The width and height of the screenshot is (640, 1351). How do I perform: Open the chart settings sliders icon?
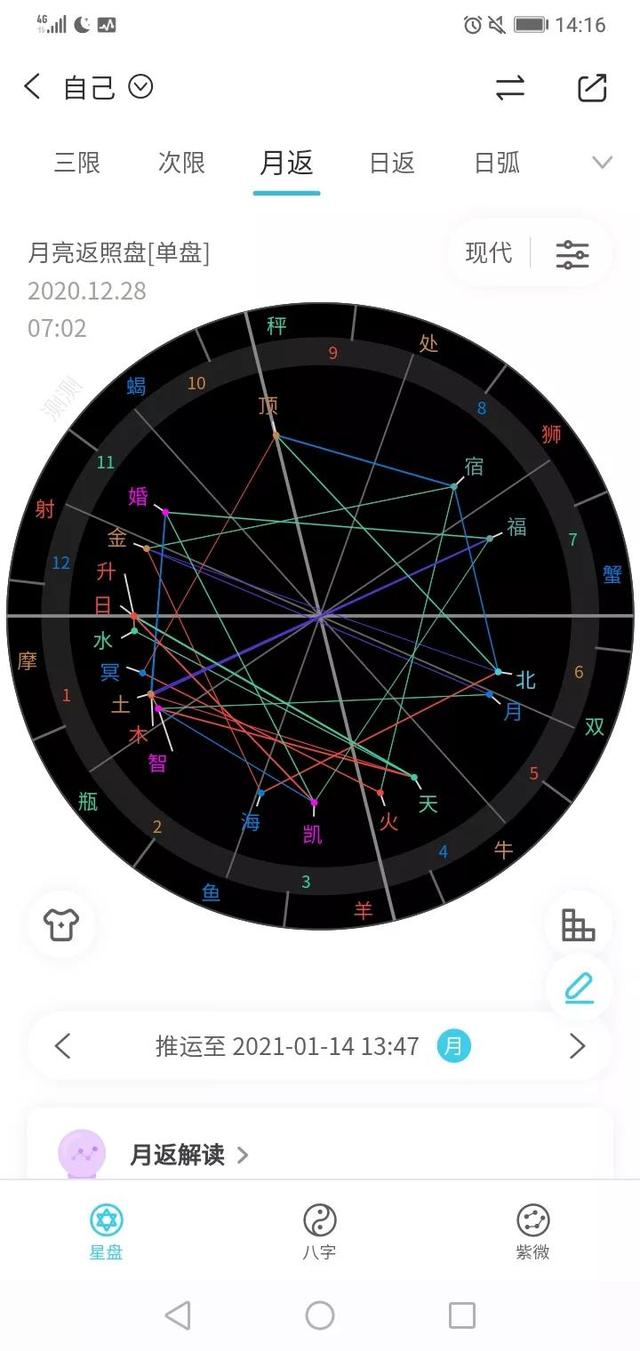573,254
